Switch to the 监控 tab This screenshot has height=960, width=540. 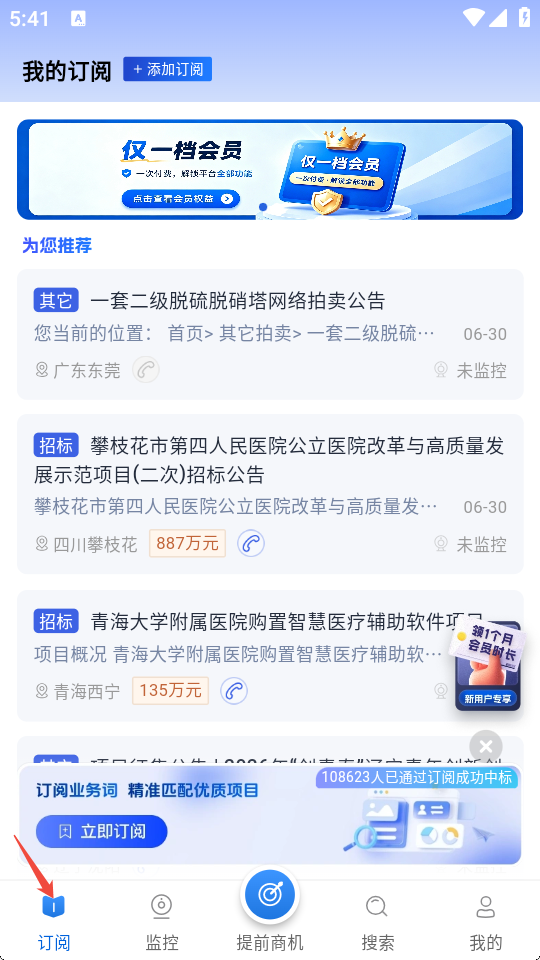pyautogui.click(x=162, y=923)
